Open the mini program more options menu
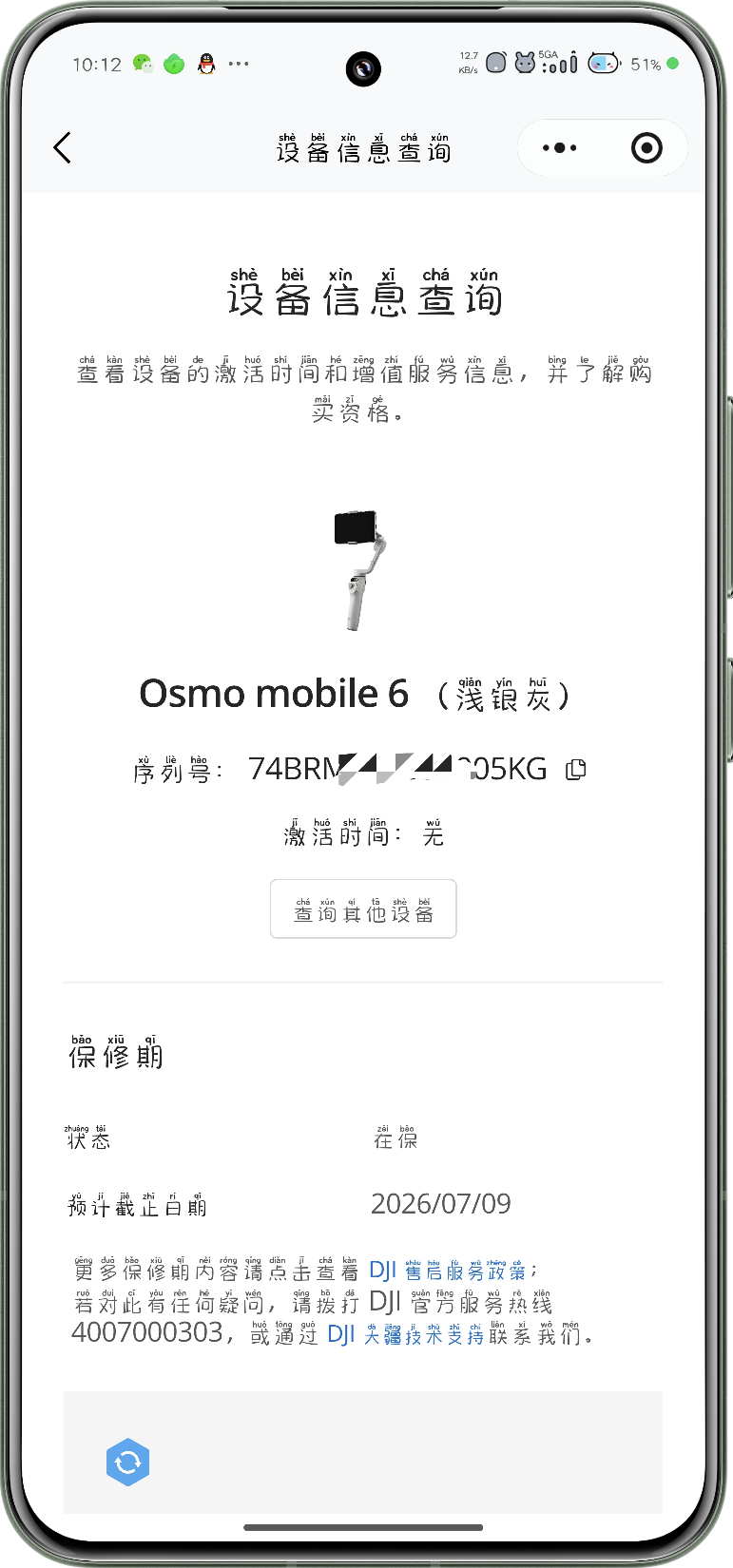The image size is (733, 1568). pos(560,148)
